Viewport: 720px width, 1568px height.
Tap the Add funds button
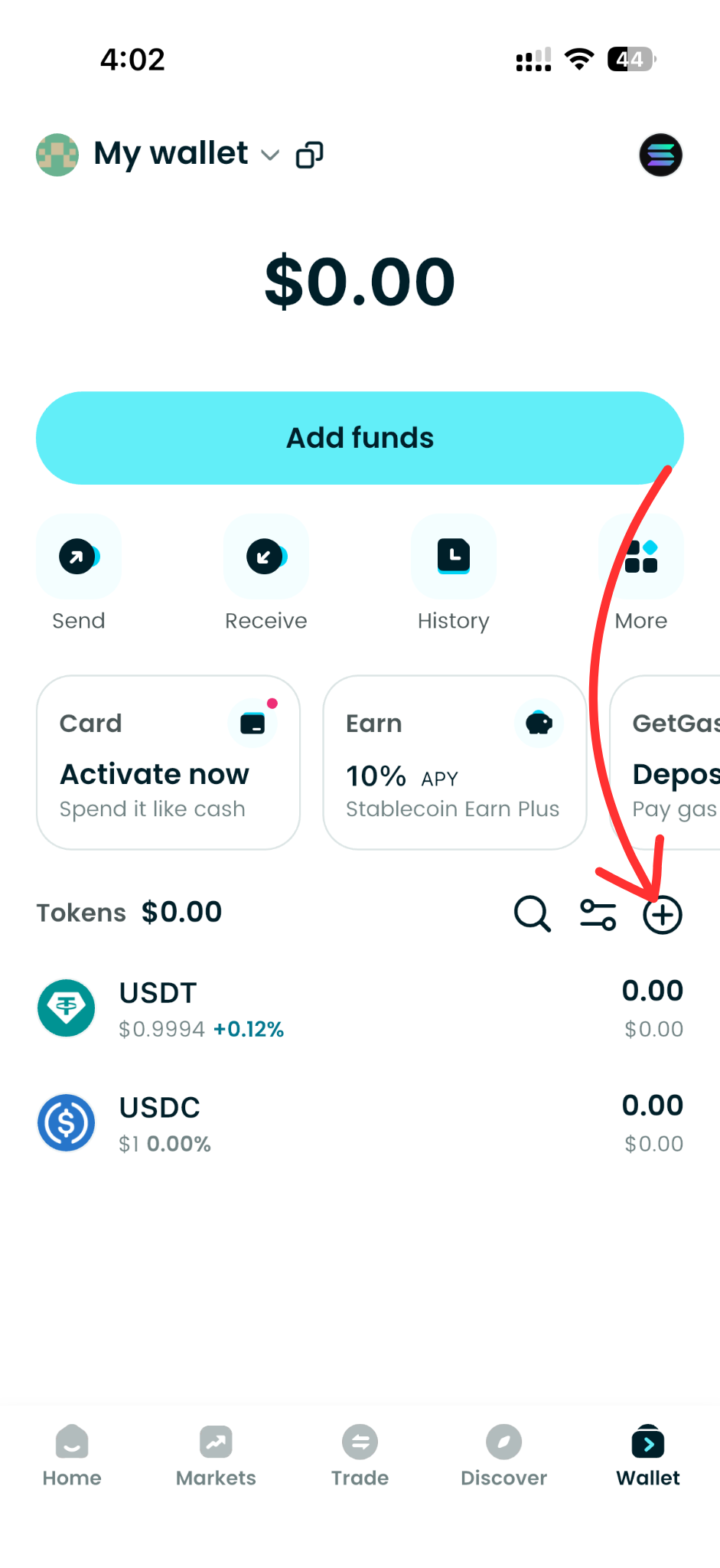point(360,438)
